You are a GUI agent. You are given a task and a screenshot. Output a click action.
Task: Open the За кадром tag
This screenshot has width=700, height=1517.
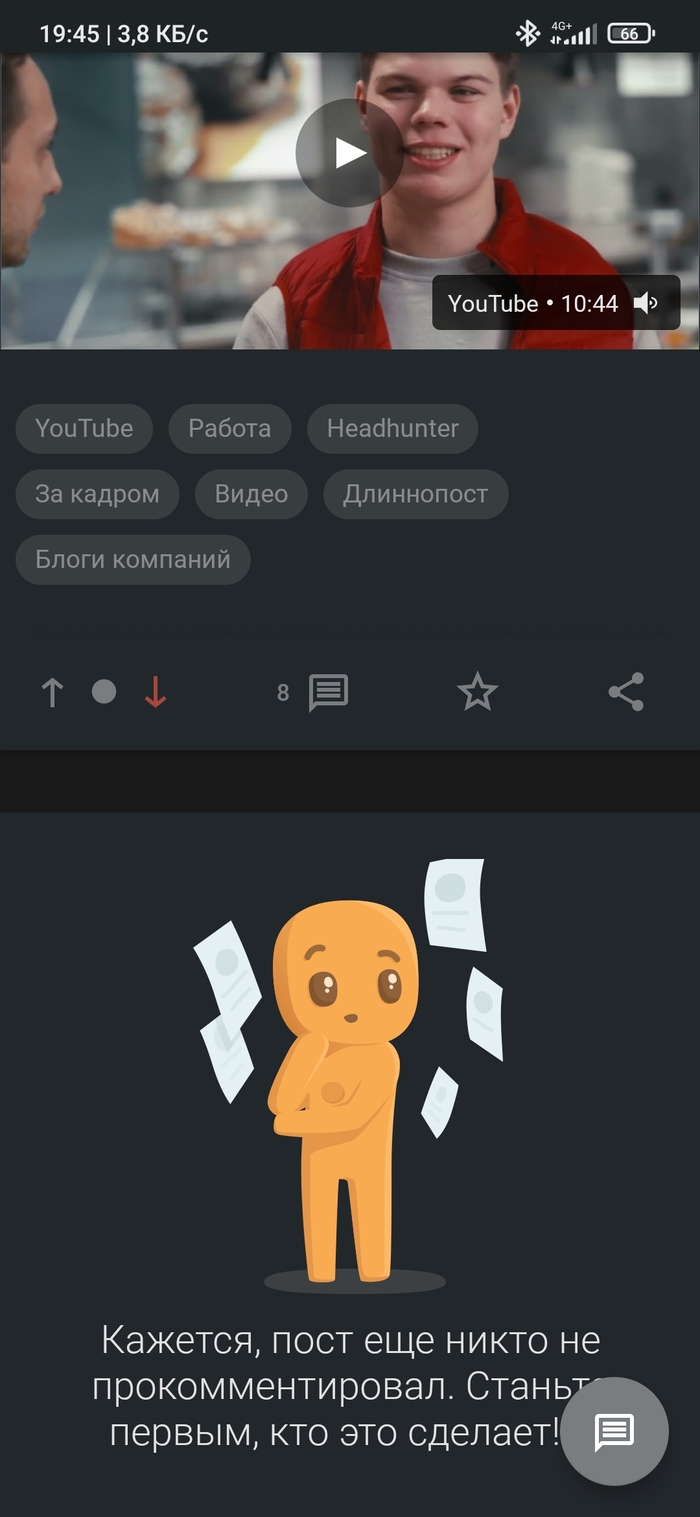97,494
